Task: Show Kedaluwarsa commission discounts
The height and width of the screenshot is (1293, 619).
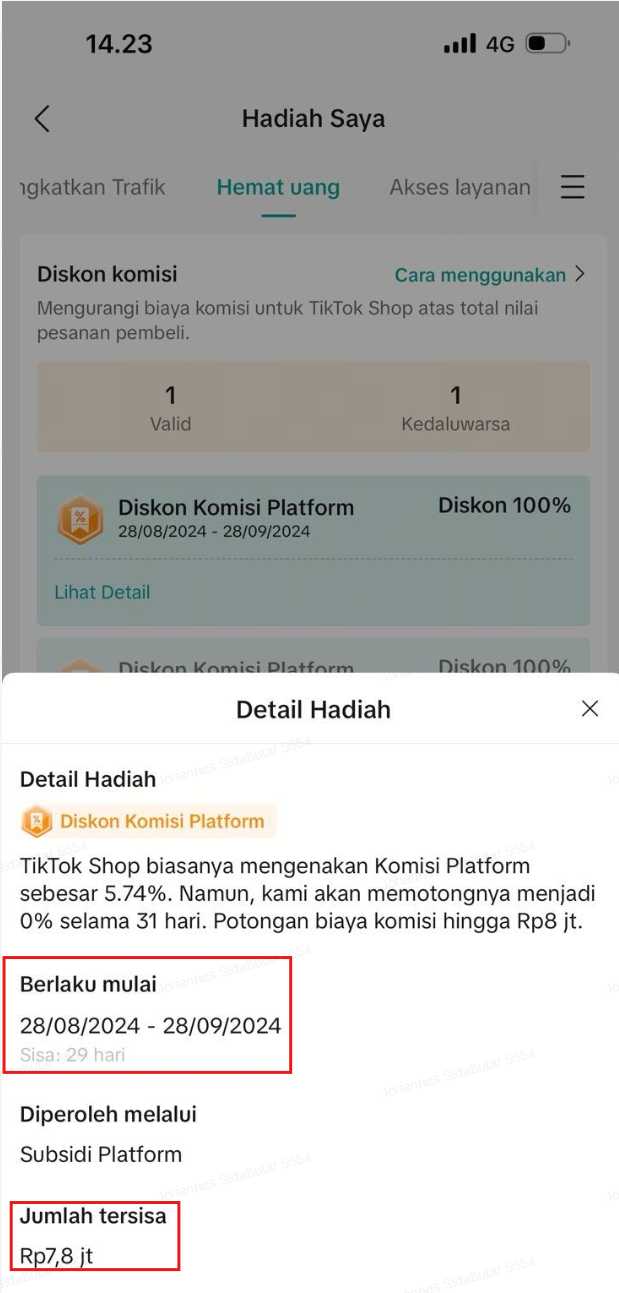Action: (x=455, y=407)
